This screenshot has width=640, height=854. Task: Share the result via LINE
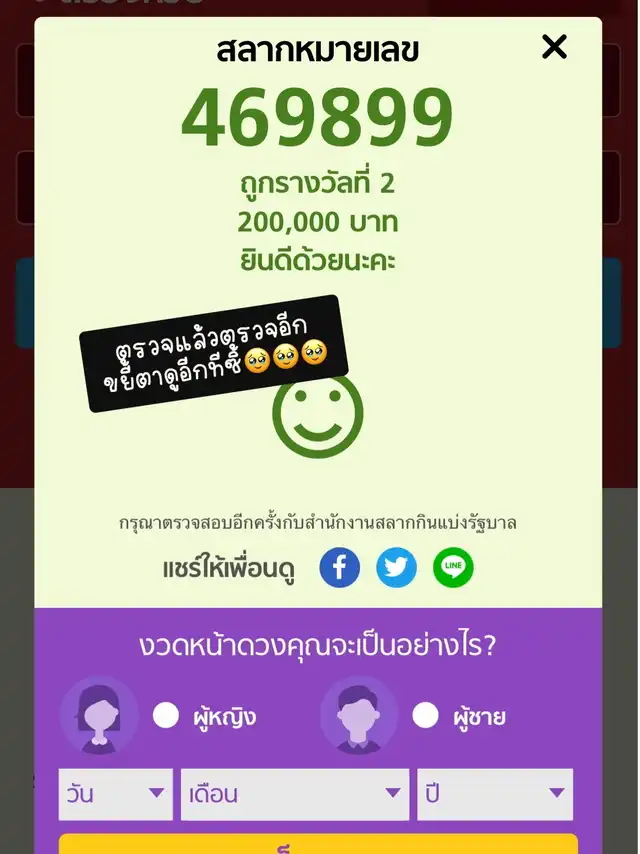453,568
